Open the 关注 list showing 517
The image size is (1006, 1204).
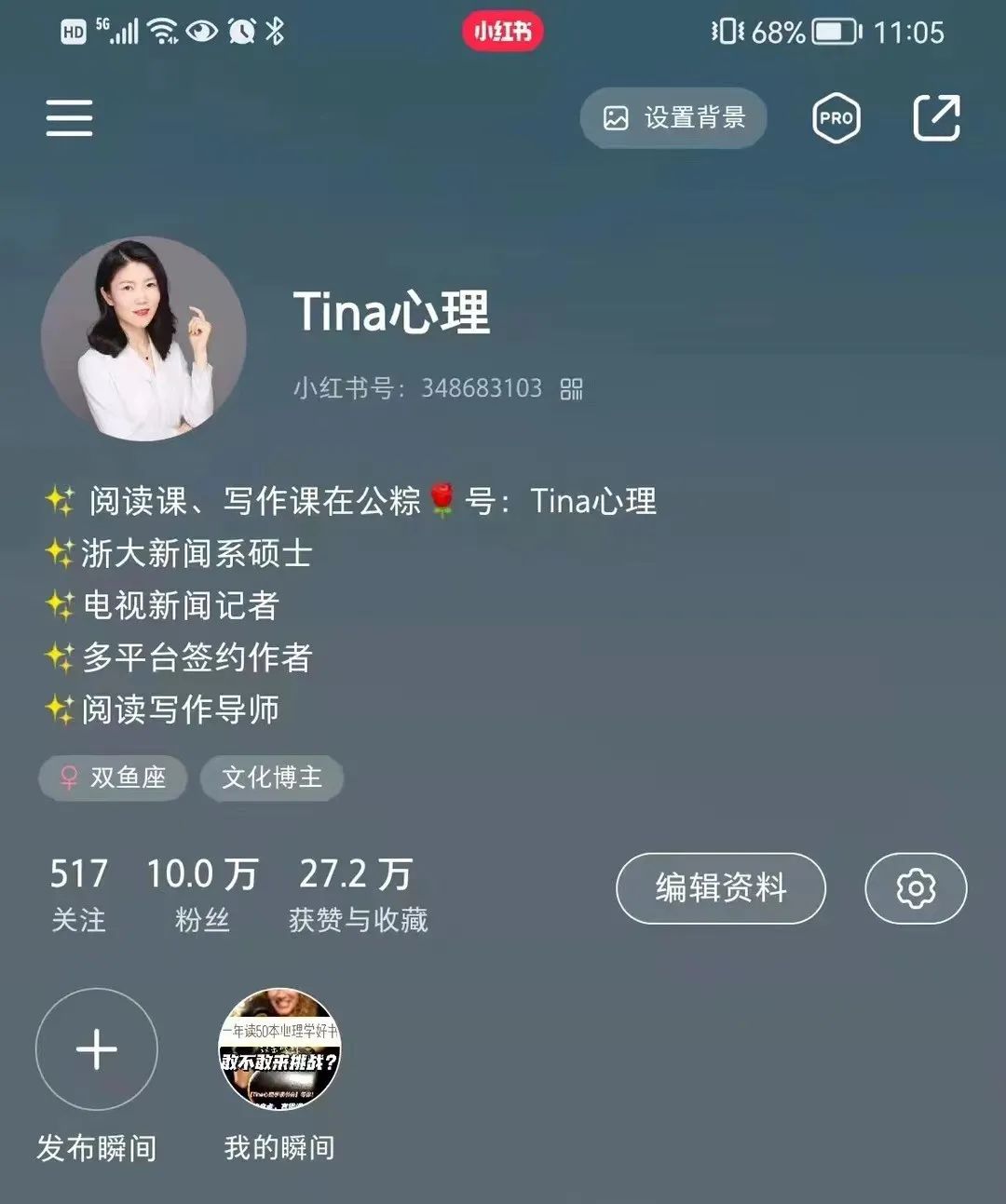(78, 889)
